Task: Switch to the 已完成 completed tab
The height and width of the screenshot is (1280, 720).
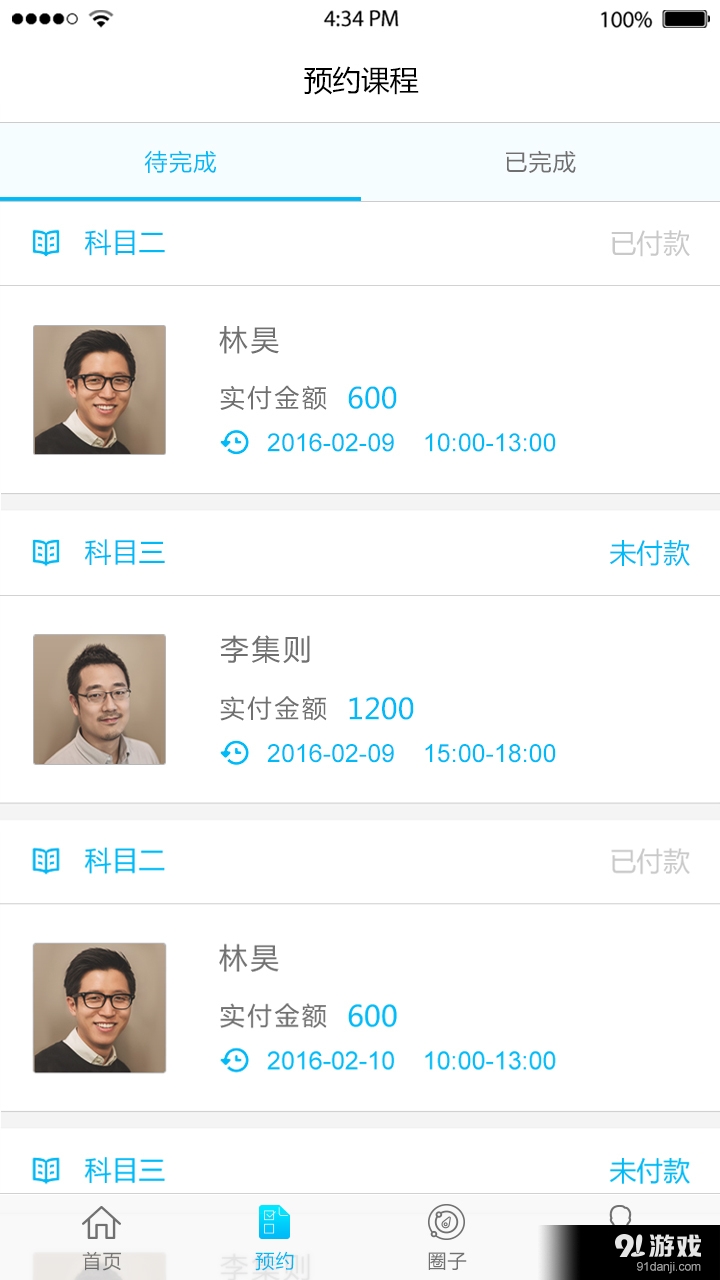Action: click(539, 163)
